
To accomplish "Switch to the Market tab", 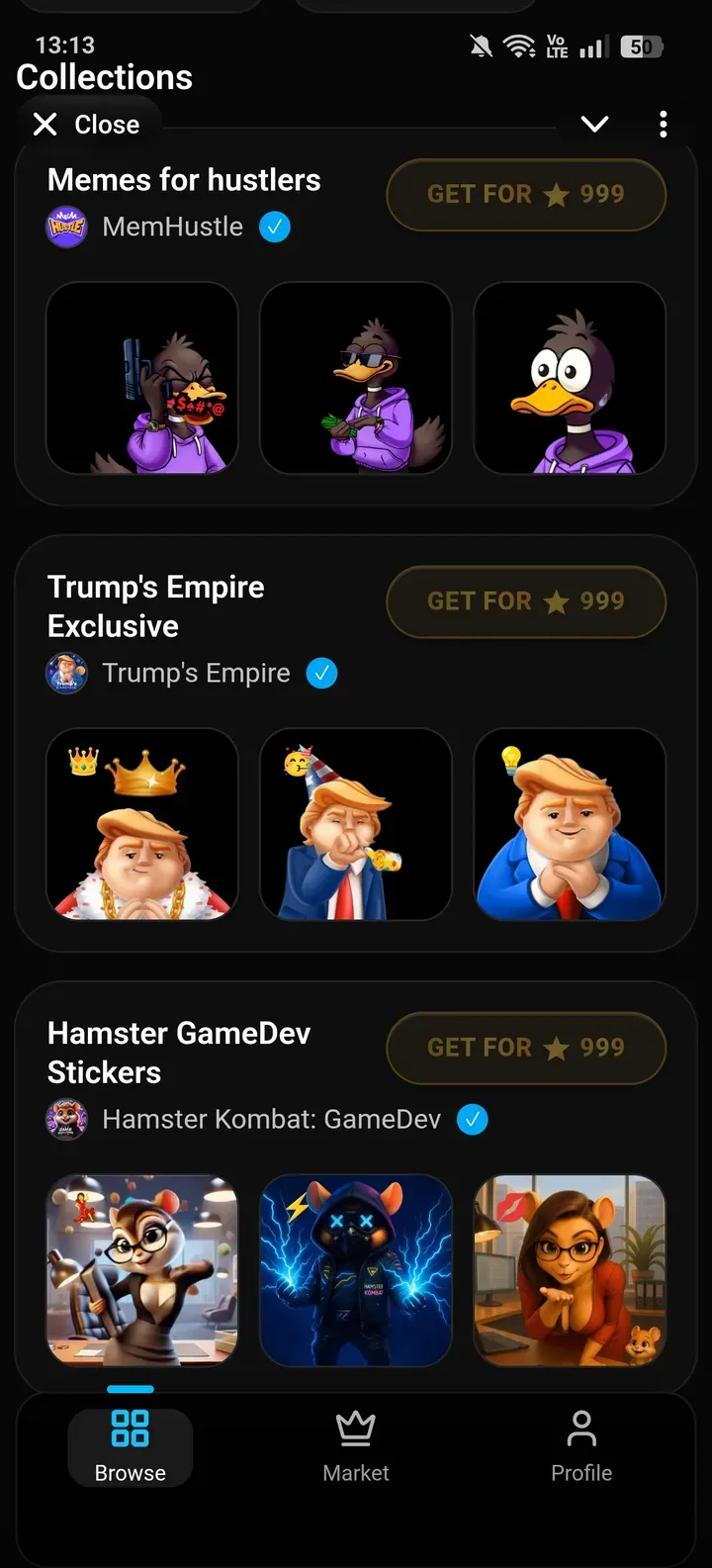I will [x=355, y=1446].
